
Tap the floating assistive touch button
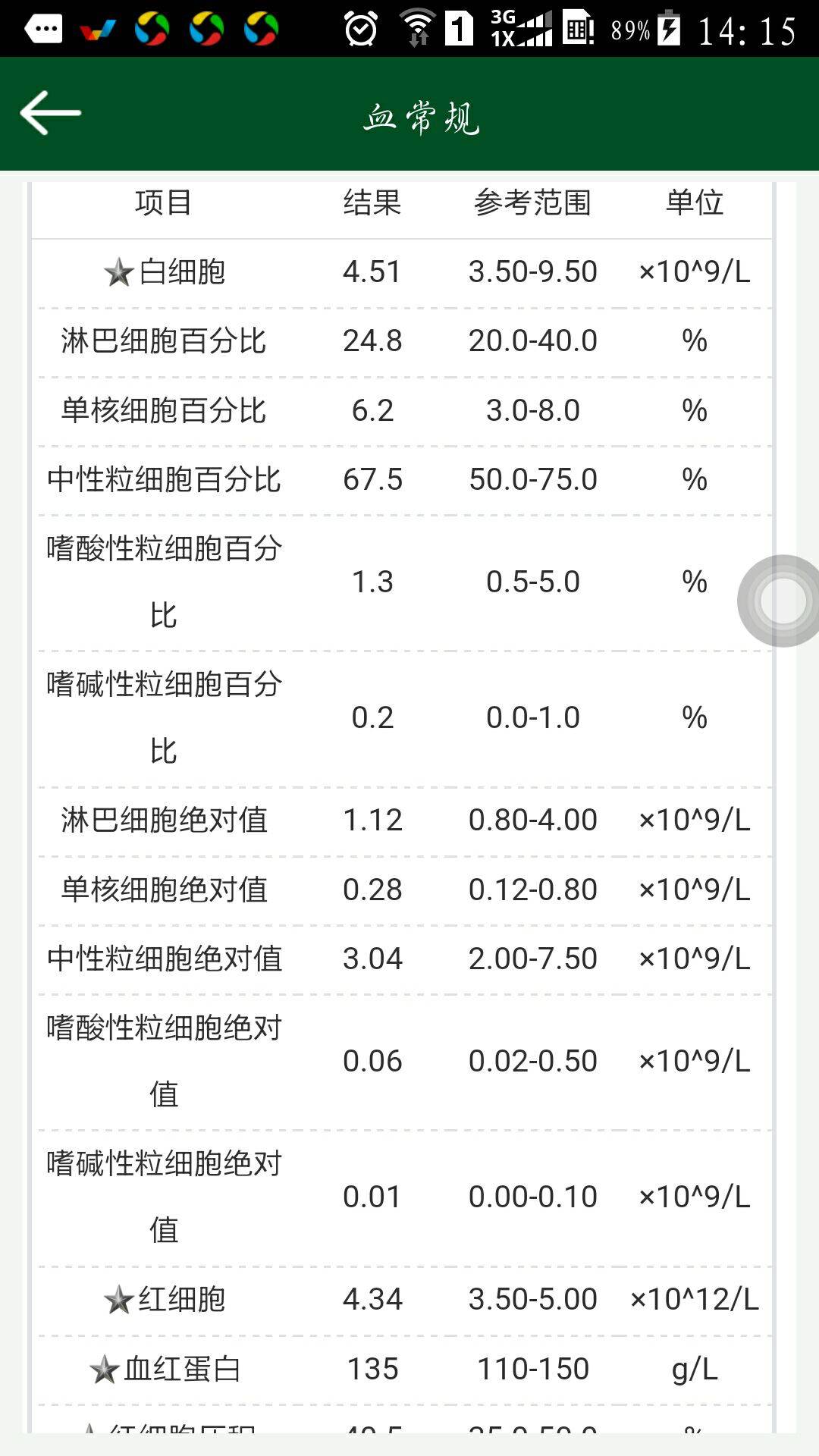click(x=781, y=601)
